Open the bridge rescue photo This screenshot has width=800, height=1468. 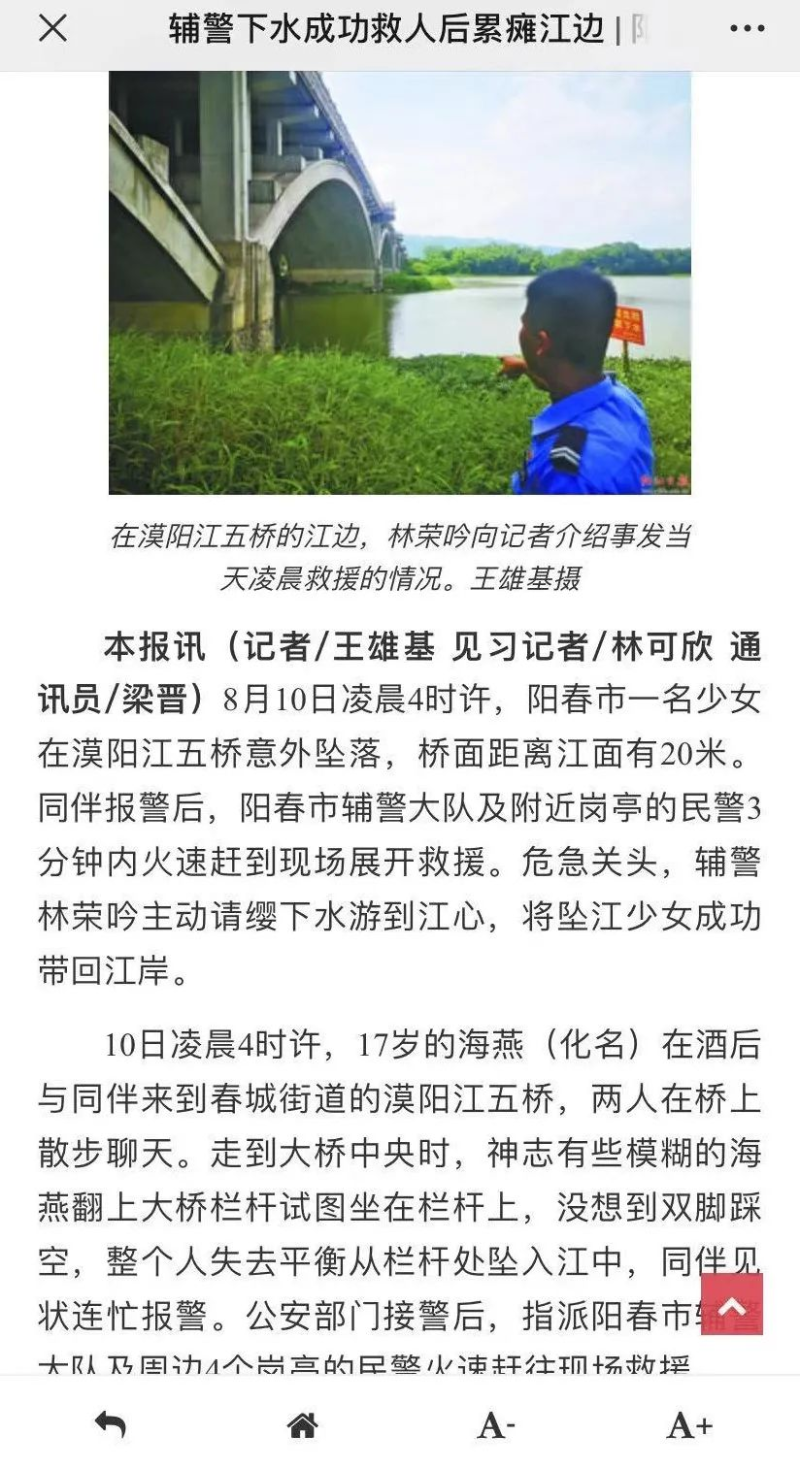coord(400,282)
